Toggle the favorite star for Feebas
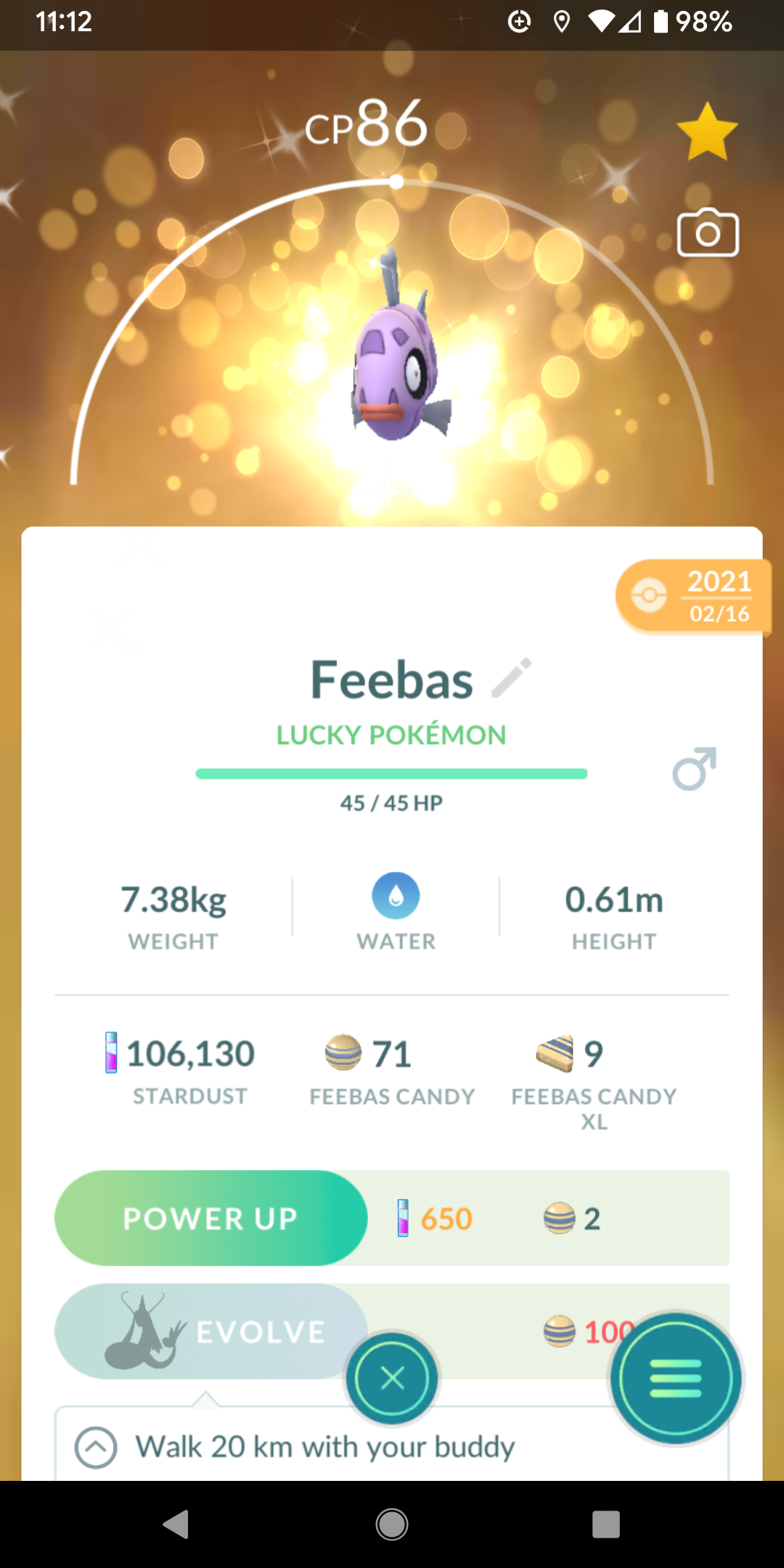The height and width of the screenshot is (1568, 784). coord(706,131)
